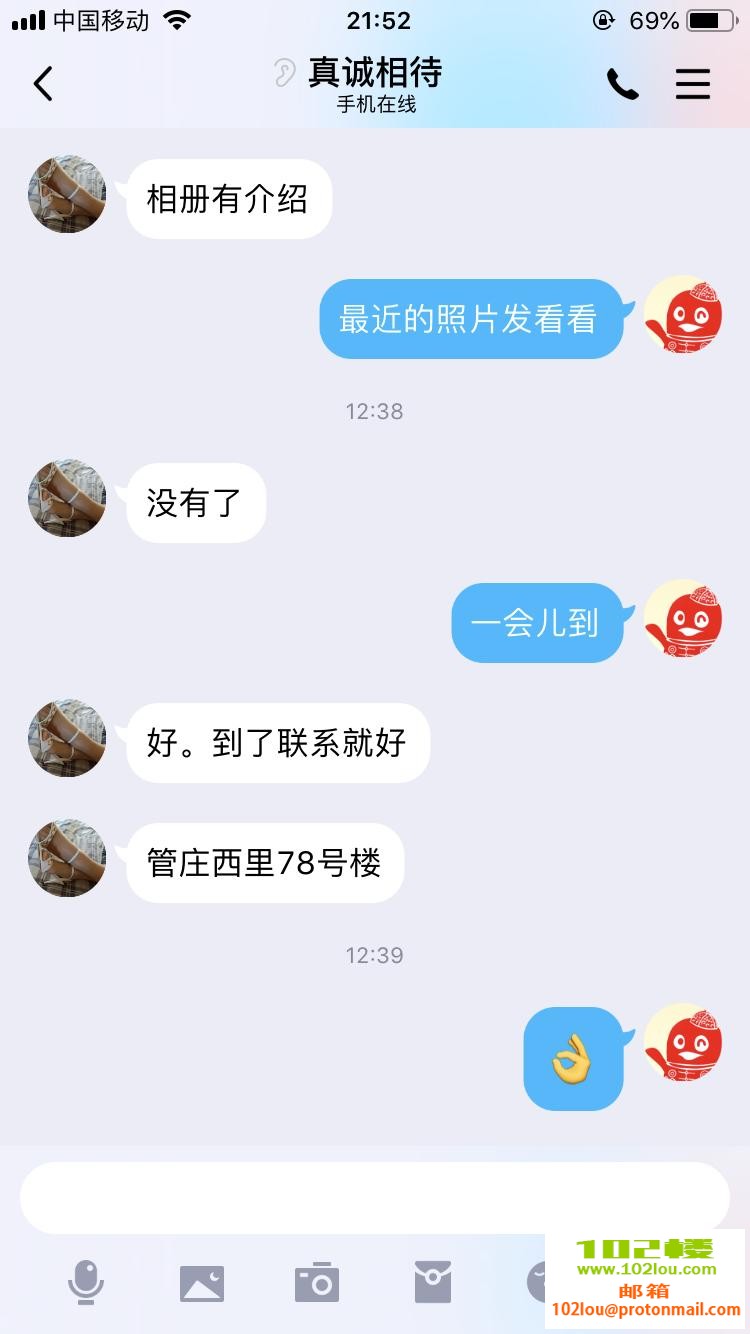Tap the 管庄西里78号楼 message bubble
This screenshot has height=1334, width=750.
tap(264, 862)
